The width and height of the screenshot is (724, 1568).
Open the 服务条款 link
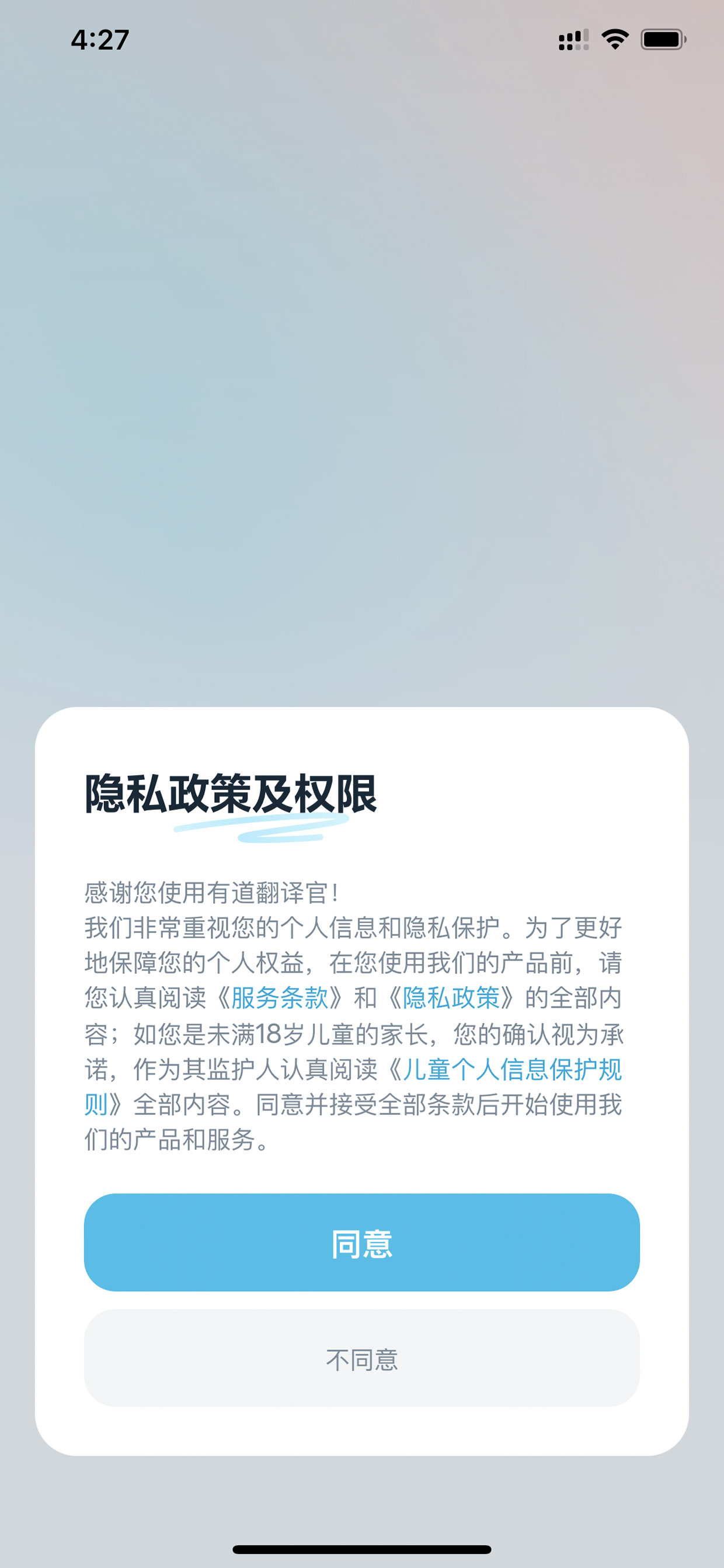280,998
